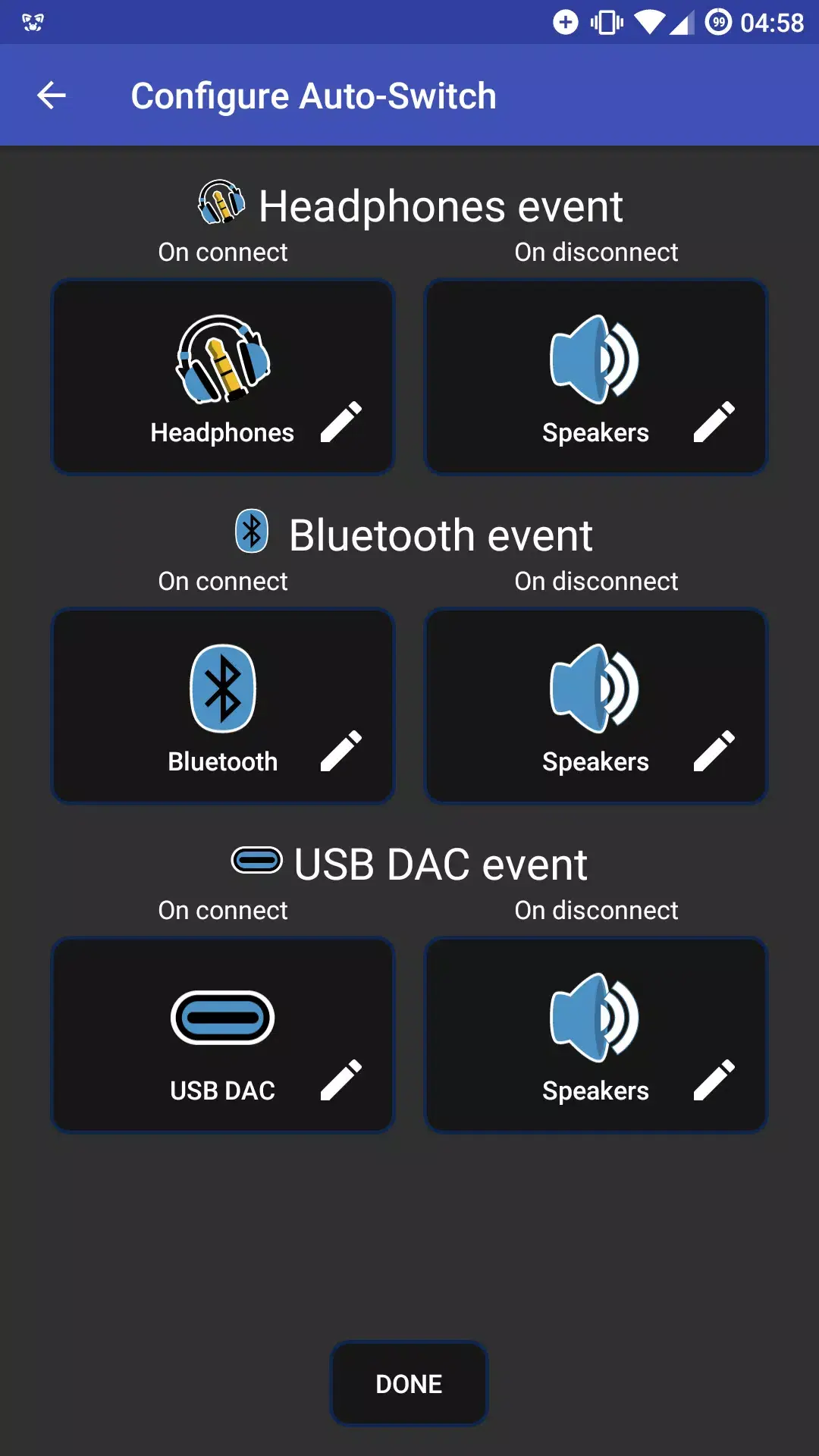Select the Headphones icon under On connect
Screen dimensions: 819x1456
(x=223, y=356)
